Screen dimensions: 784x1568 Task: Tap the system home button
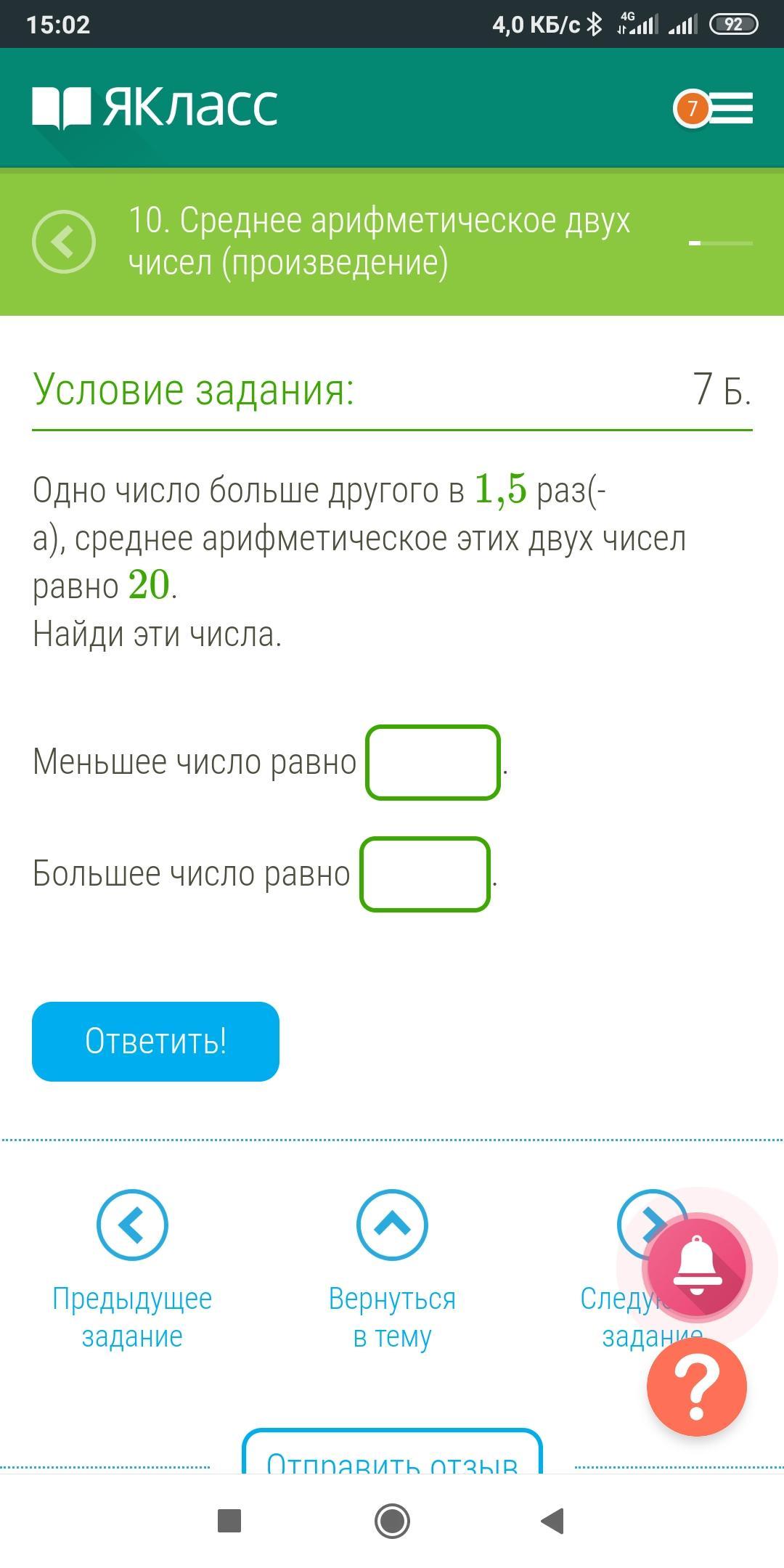click(x=392, y=1521)
